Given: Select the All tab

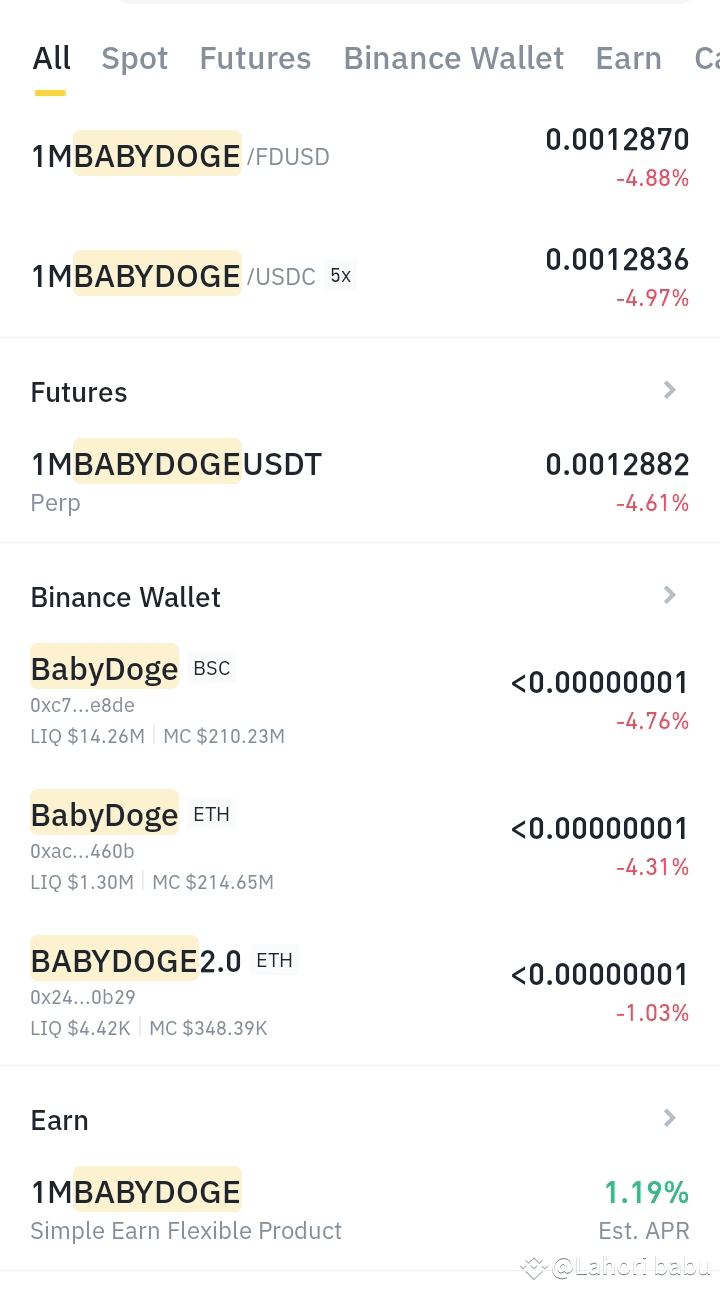Looking at the screenshot, I should click(51, 58).
